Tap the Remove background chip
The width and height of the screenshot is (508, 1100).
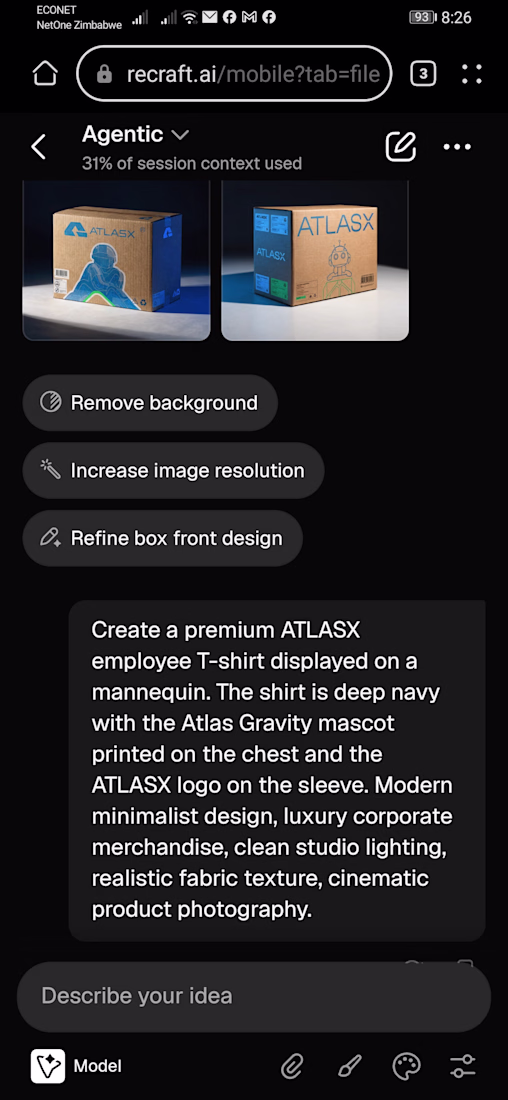150,403
